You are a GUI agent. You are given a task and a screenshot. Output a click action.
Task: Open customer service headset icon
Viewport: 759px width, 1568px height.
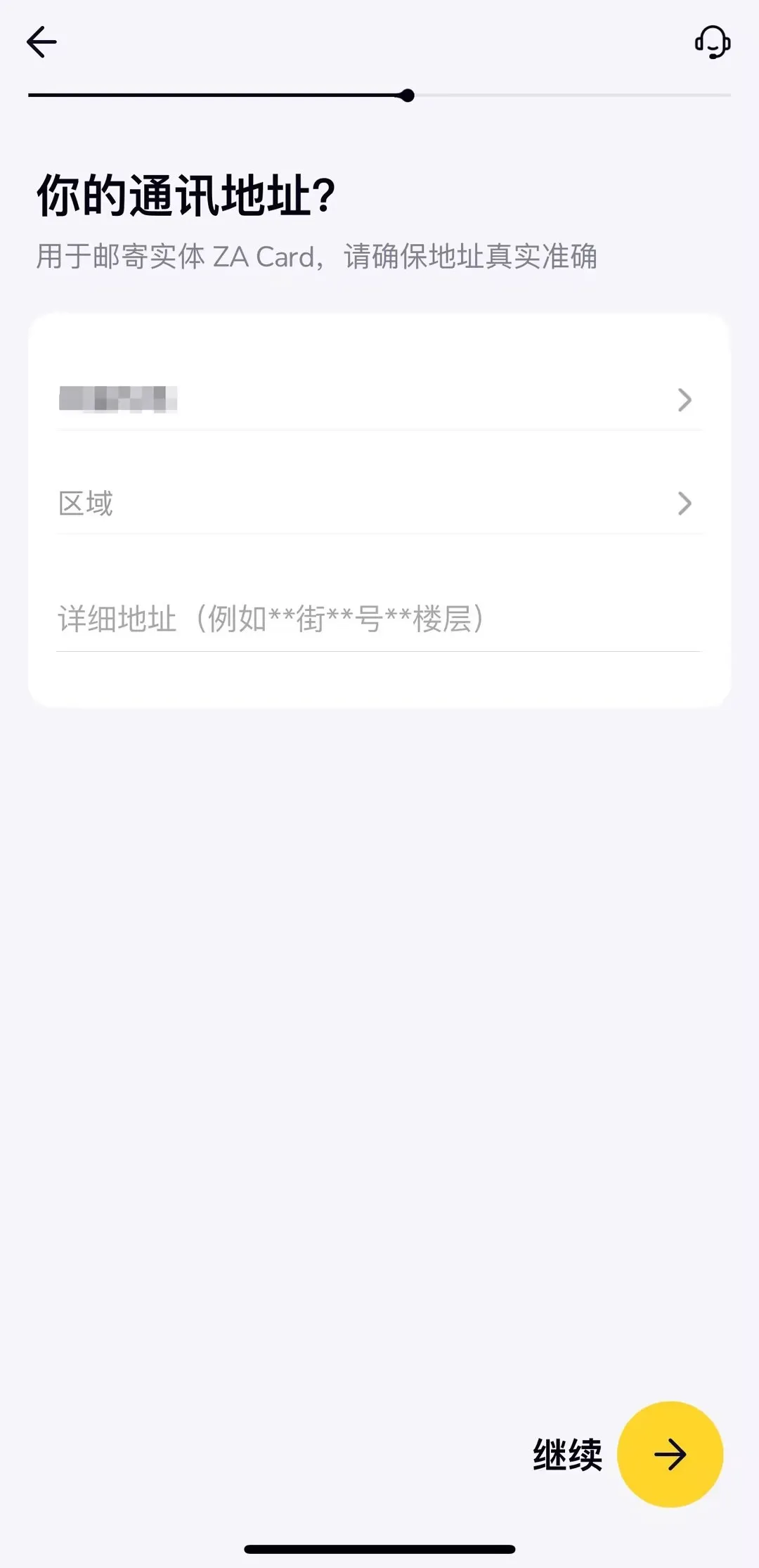pyautogui.click(x=713, y=42)
